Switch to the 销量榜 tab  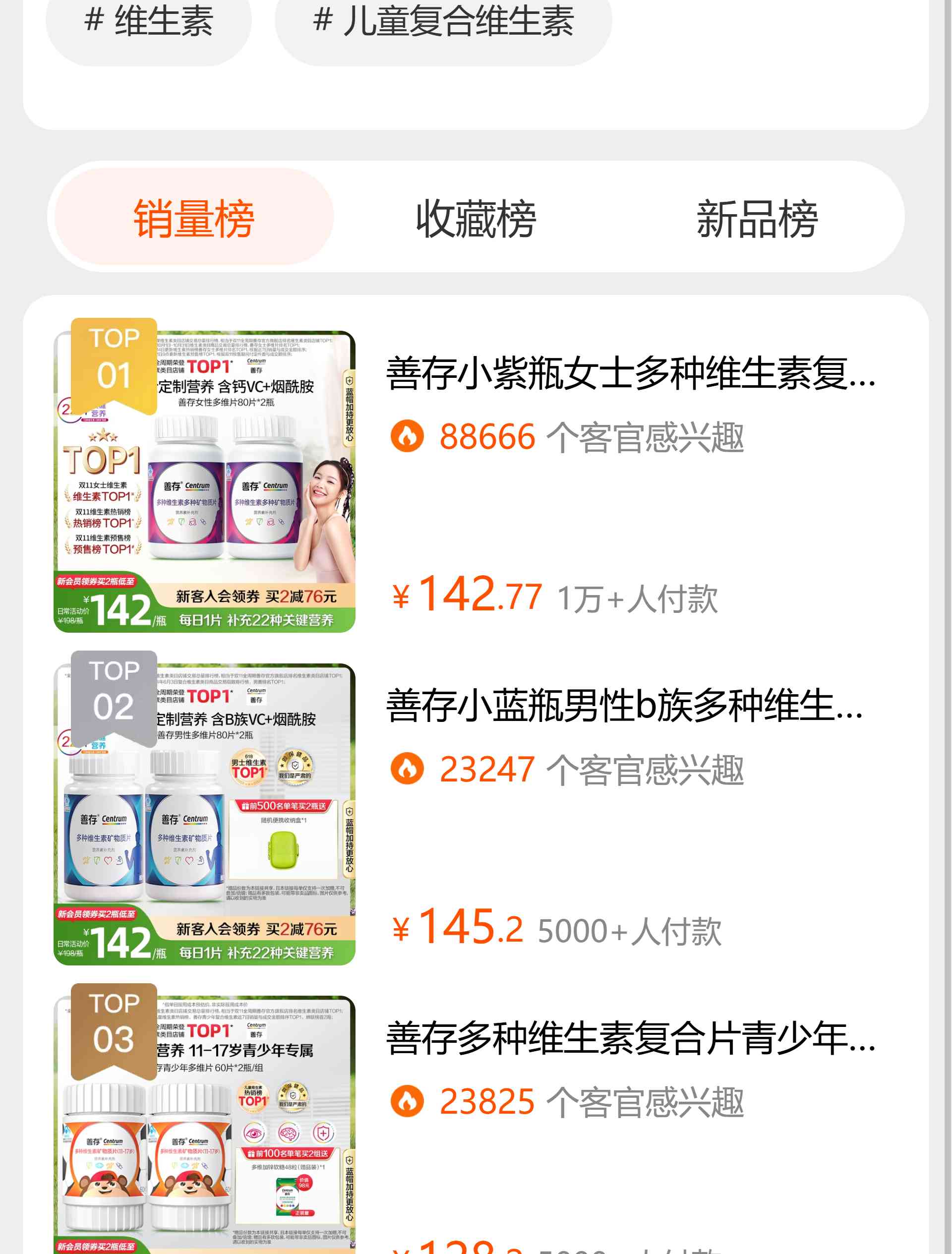pos(194,218)
